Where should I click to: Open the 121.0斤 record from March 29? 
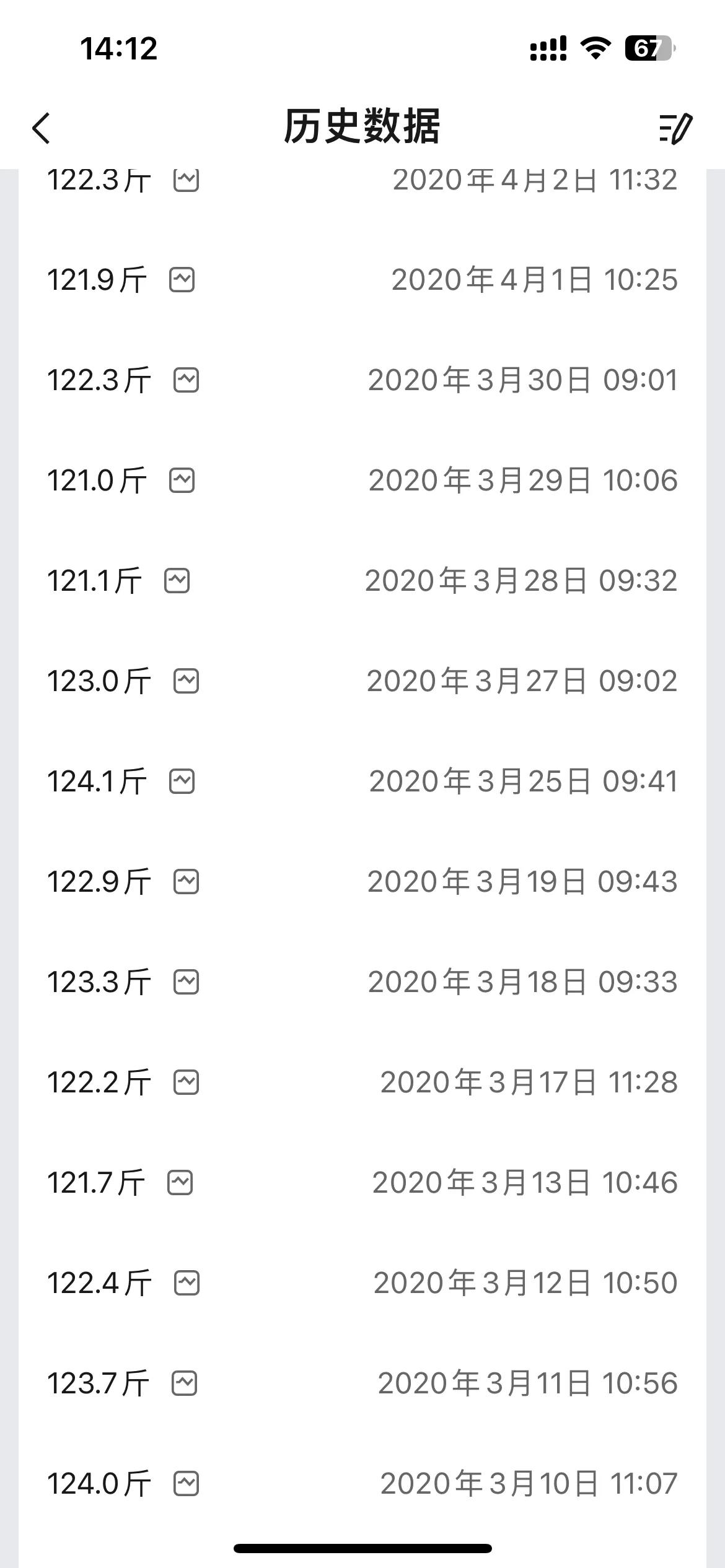click(362, 481)
